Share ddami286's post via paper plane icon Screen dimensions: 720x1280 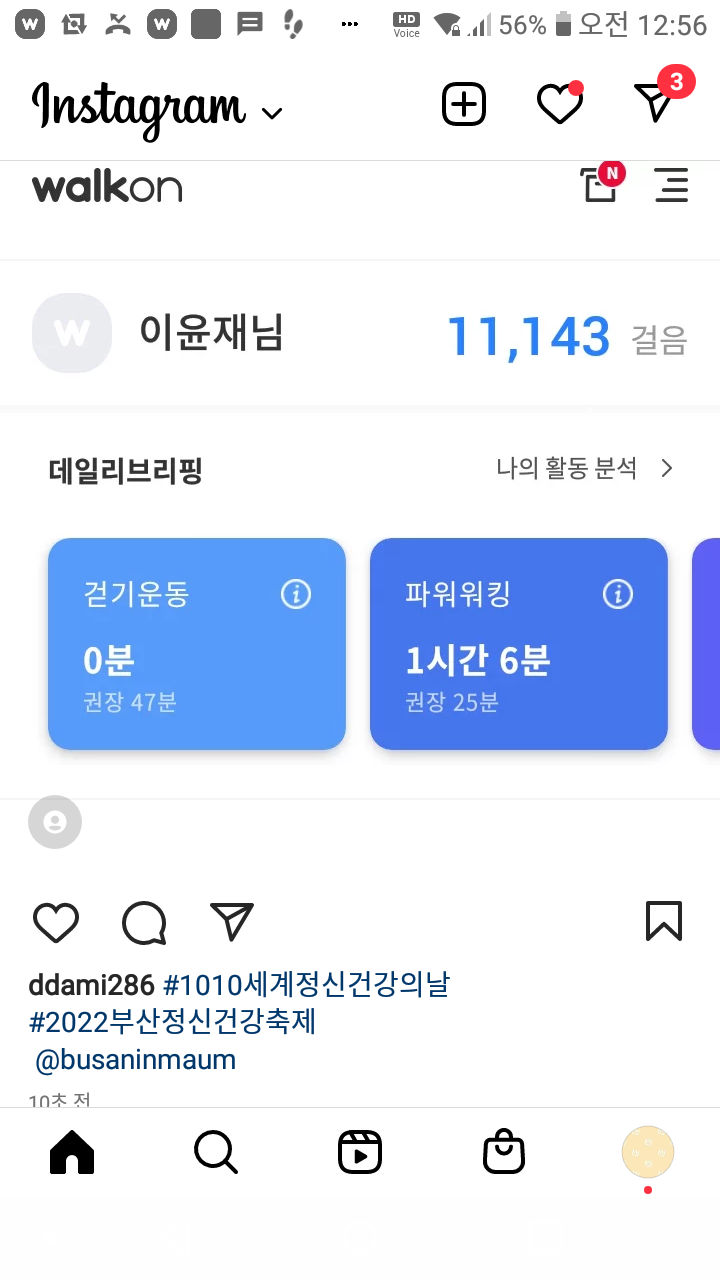232,922
